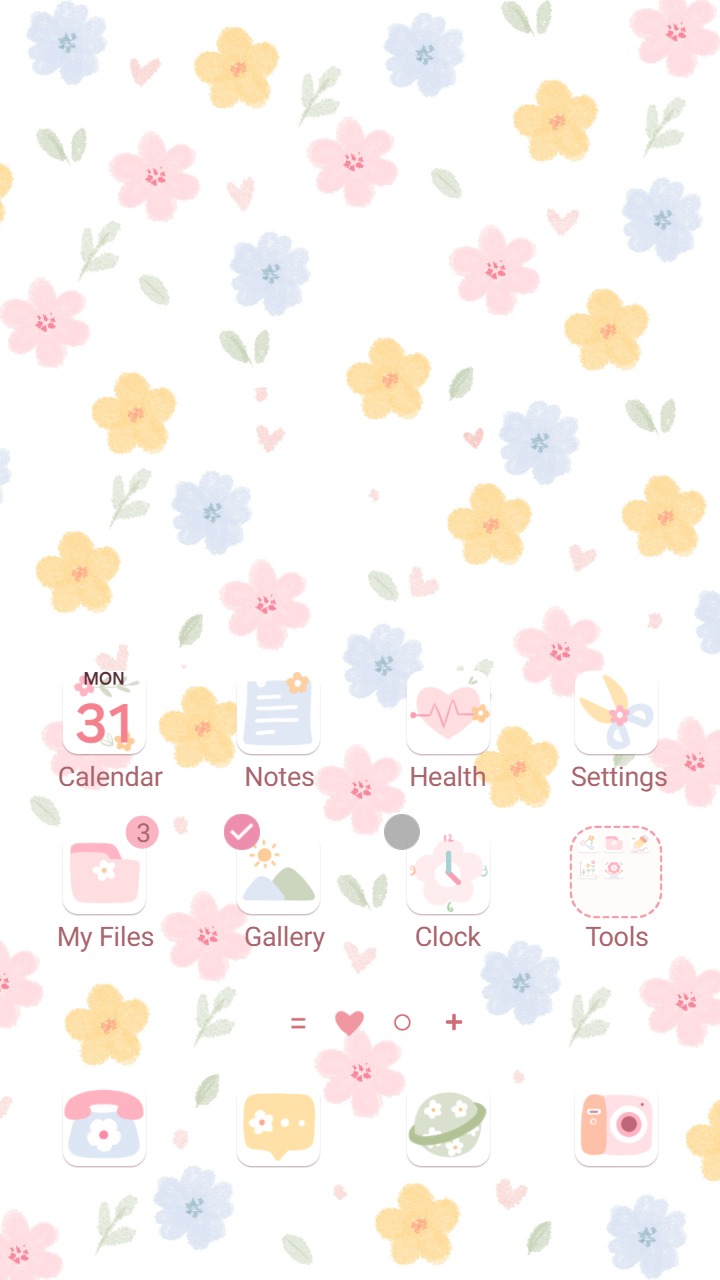The image size is (720, 1280).
Task: Tap the gear icon inside the Tools folder
Action: 613,868
